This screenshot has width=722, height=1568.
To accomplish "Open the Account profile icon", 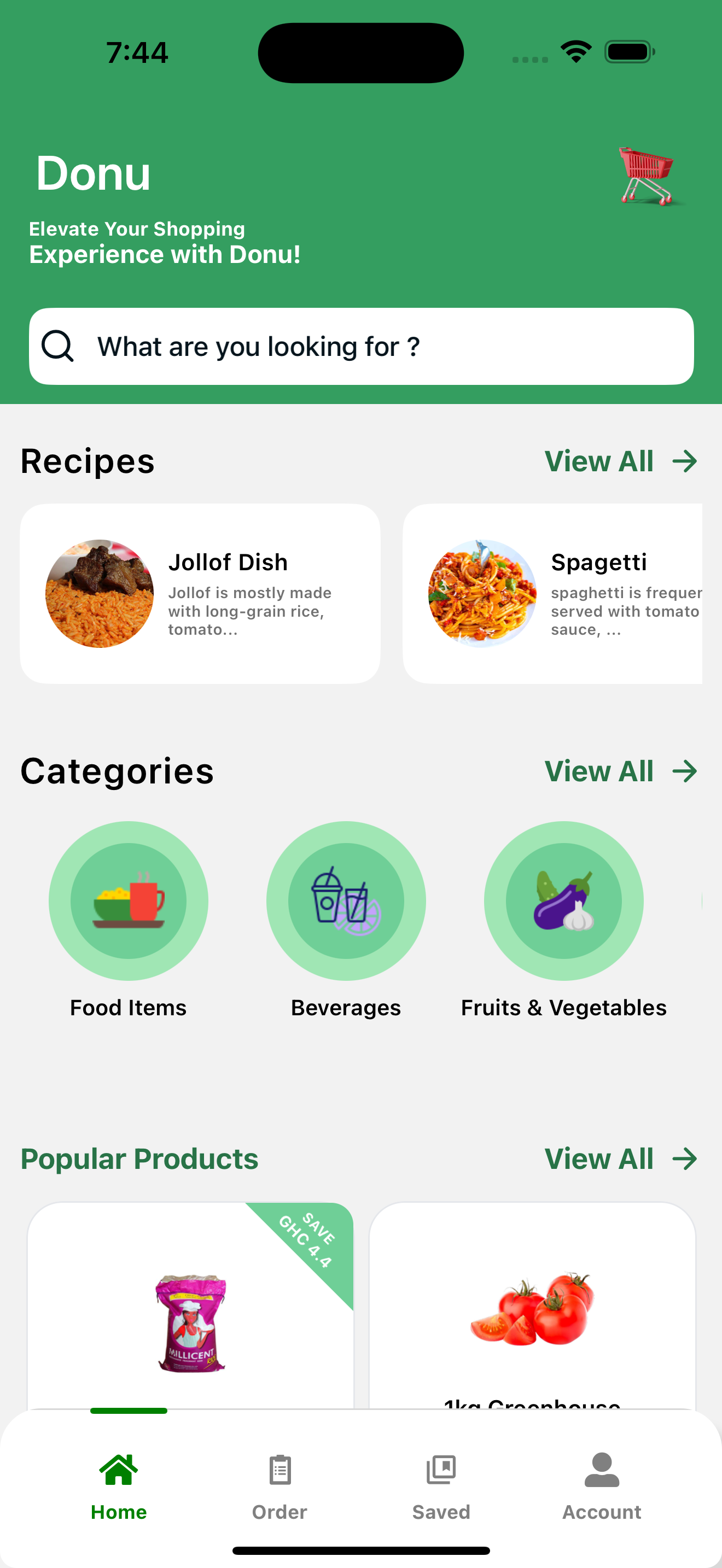I will pos(602,1467).
